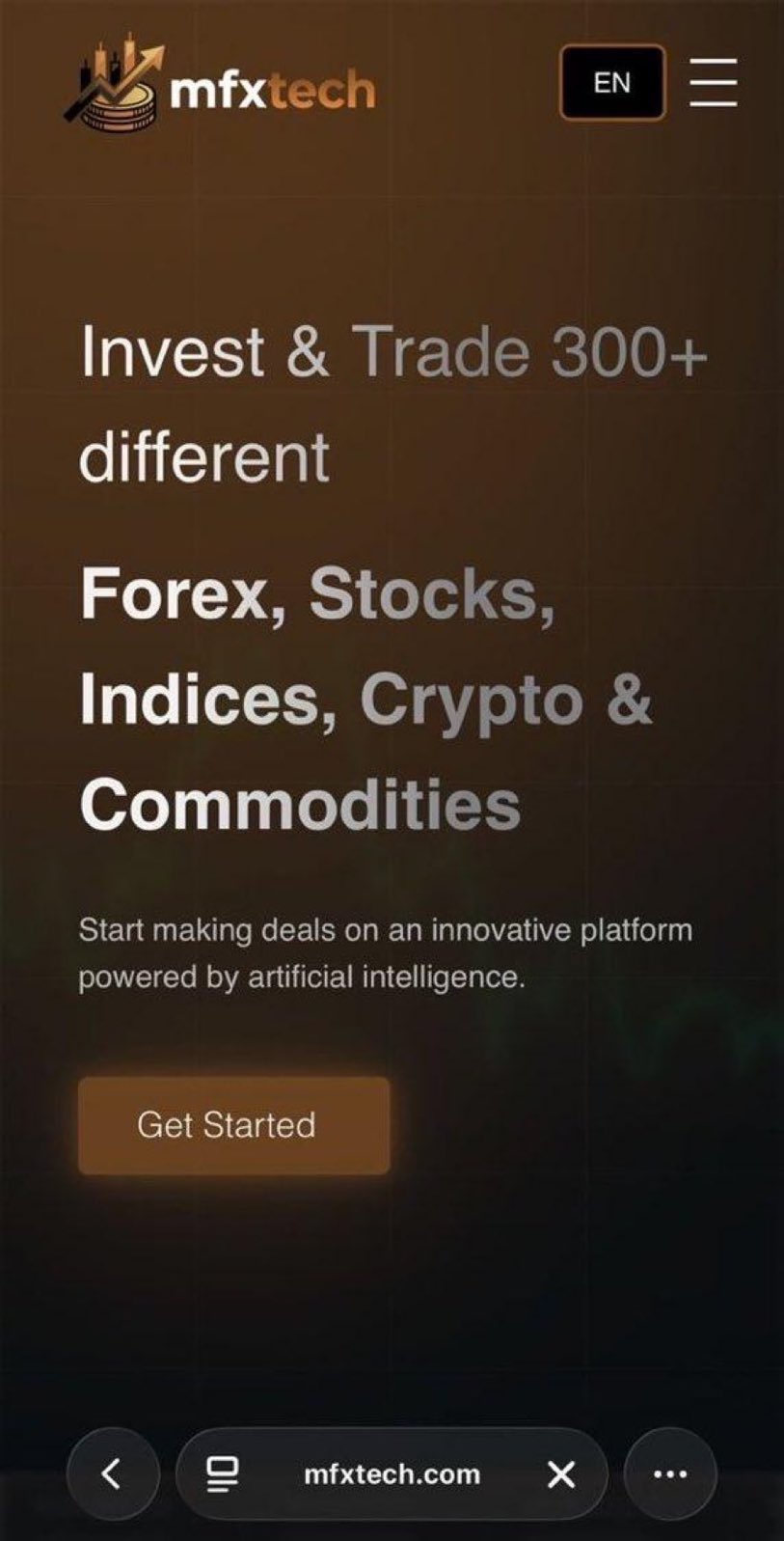Open the browser's three-dot menu
Image resolution: width=784 pixels, height=1541 pixels.
click(x=670, y=1473)
